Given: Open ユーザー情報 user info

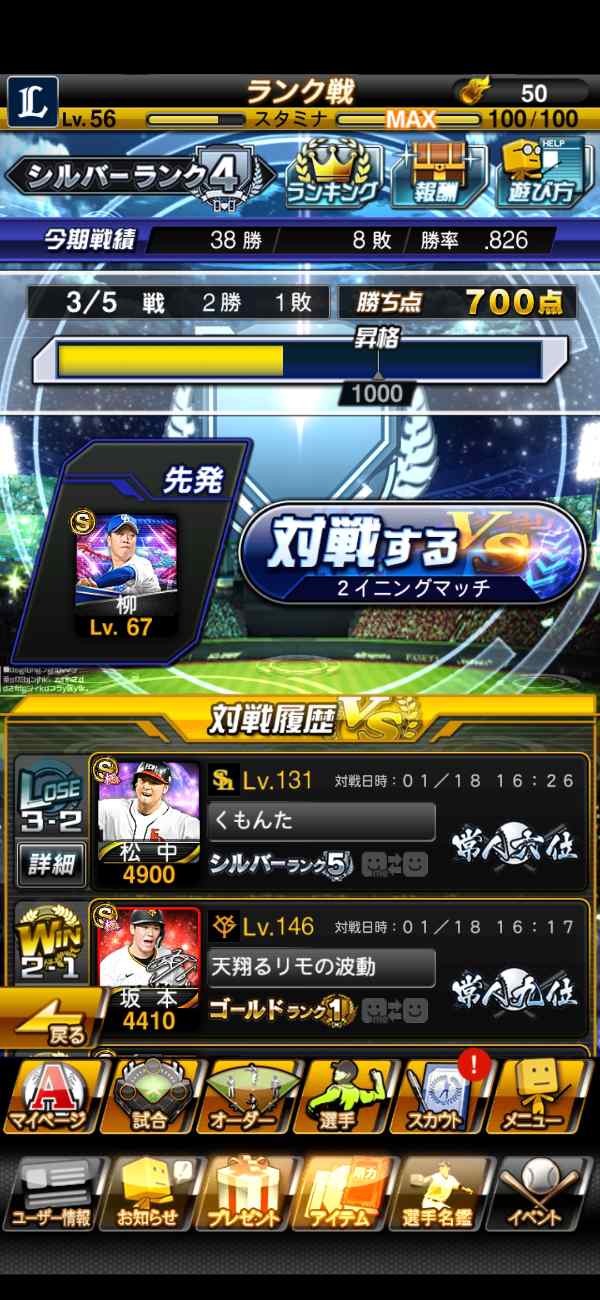Looking at the screenshot, I should point(50,1192).
